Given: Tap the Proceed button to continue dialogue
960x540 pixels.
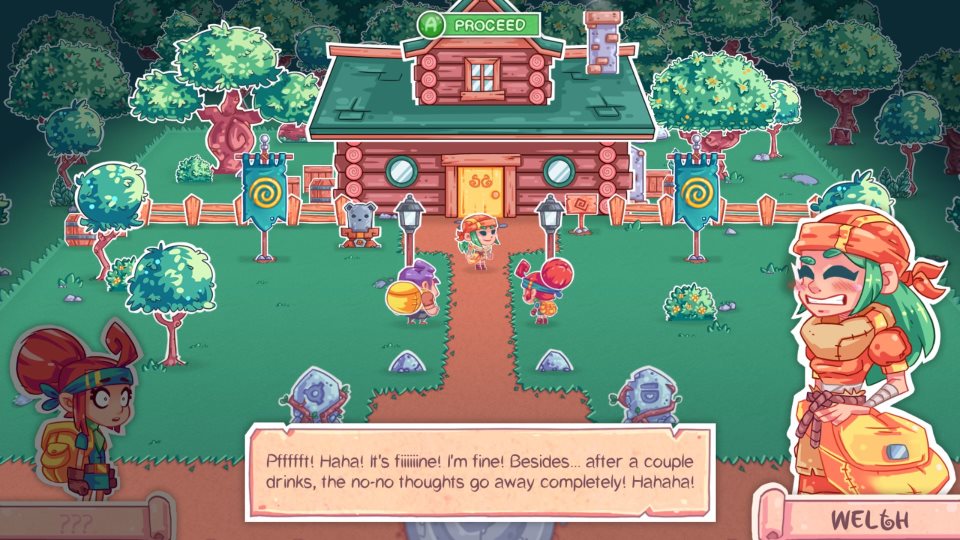Looking at the screenshot, I should point(478,25).
